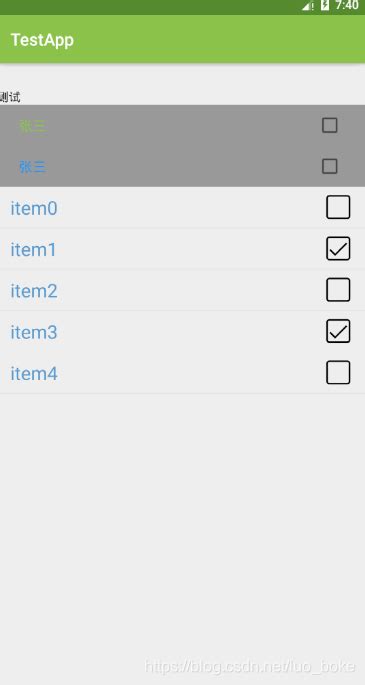Toggle the checkbox beside the blue 张三
This screenshot has width=365, height=685.
pos(330,166)
